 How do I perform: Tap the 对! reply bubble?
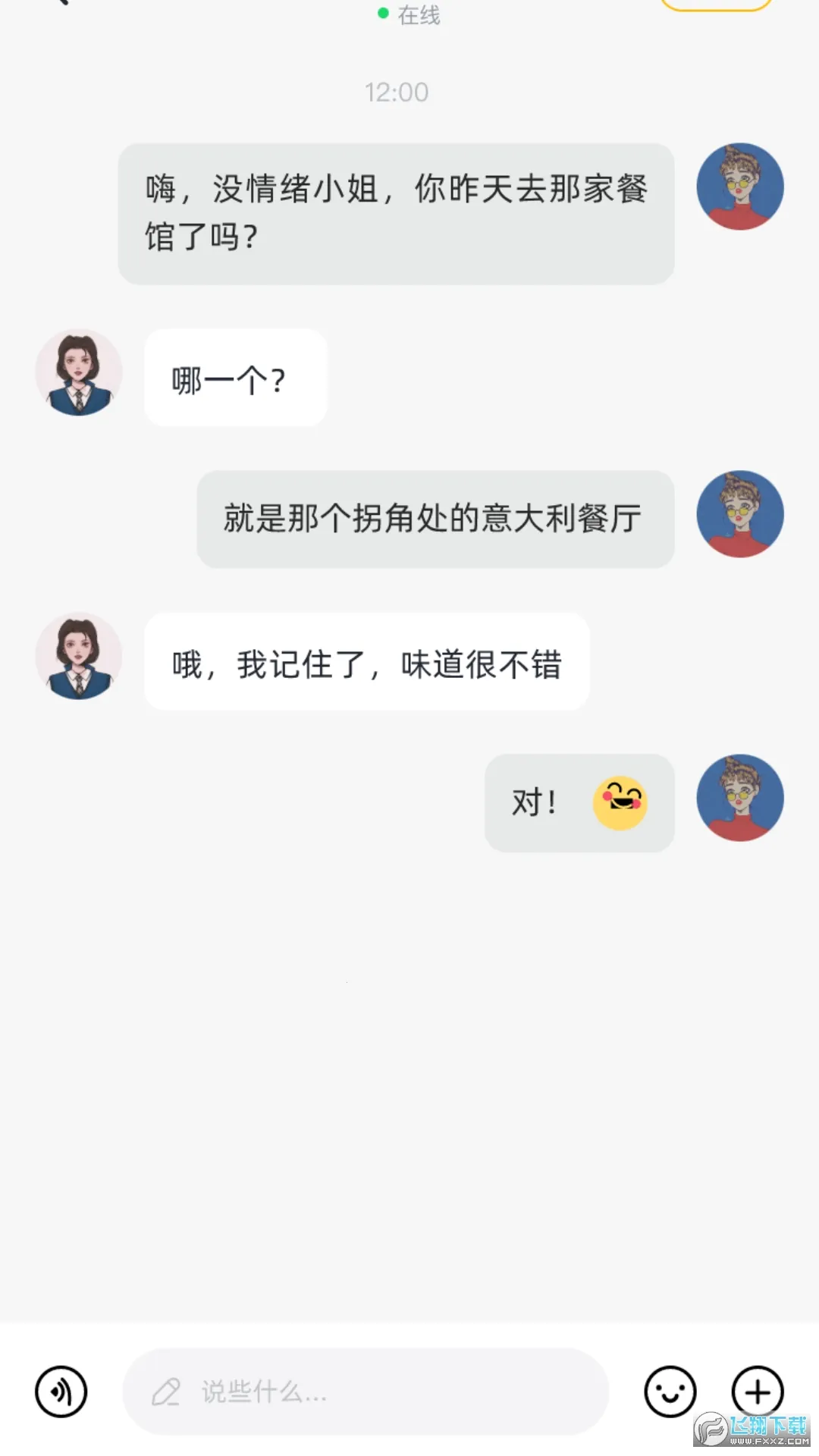pyautogui.click(x=579, y=804)
